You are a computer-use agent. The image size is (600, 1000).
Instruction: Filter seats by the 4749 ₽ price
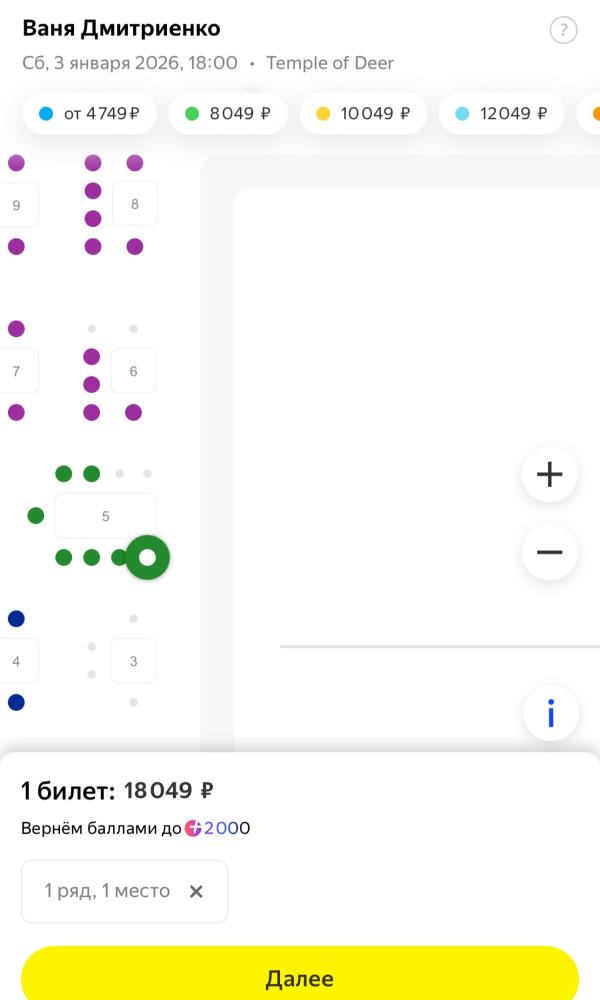[x=88, y=113]
